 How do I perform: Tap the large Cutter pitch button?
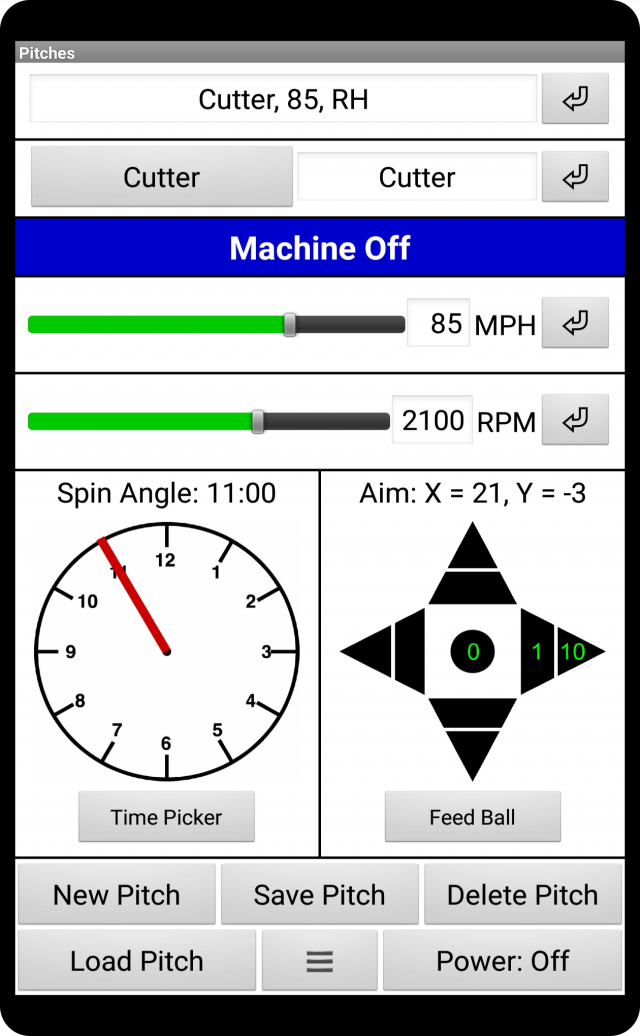[162, 177]
